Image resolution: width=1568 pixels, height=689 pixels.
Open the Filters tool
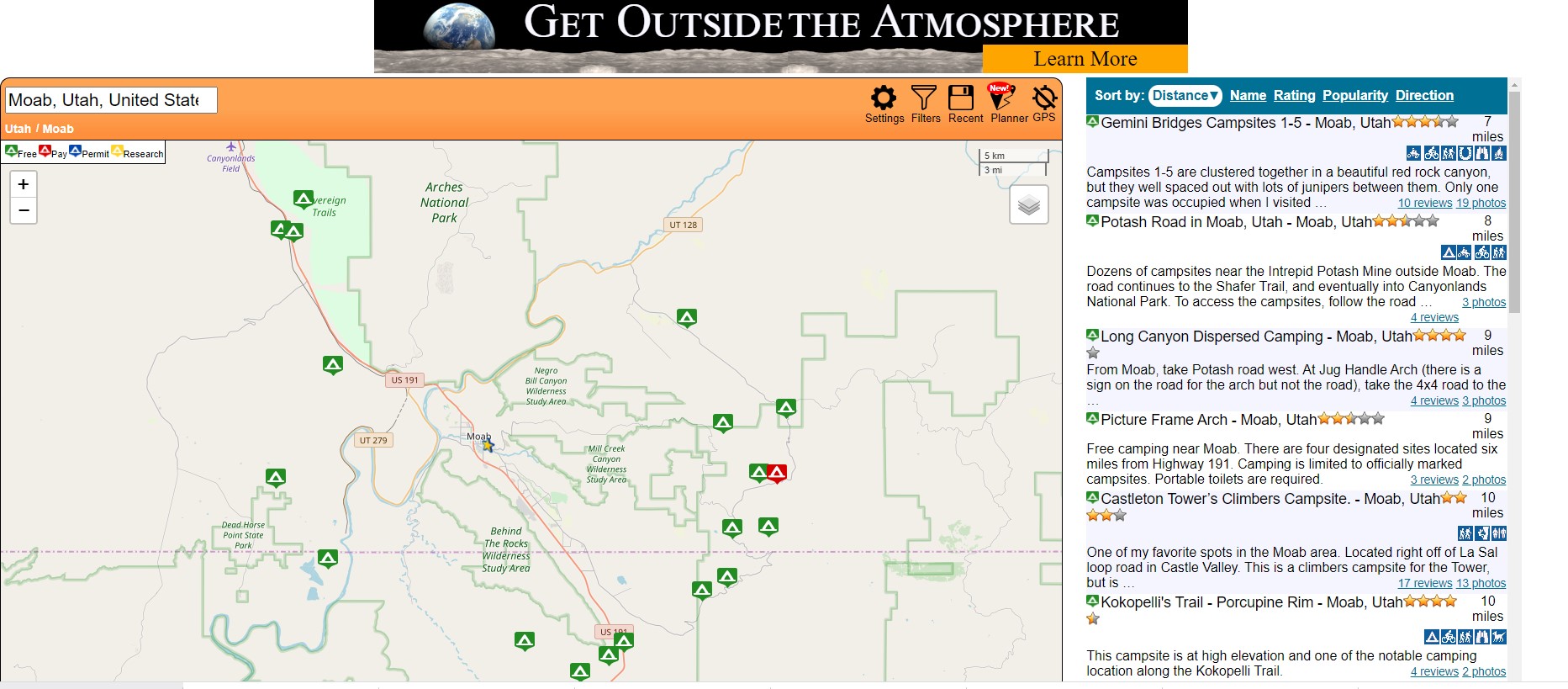point(925,104)
